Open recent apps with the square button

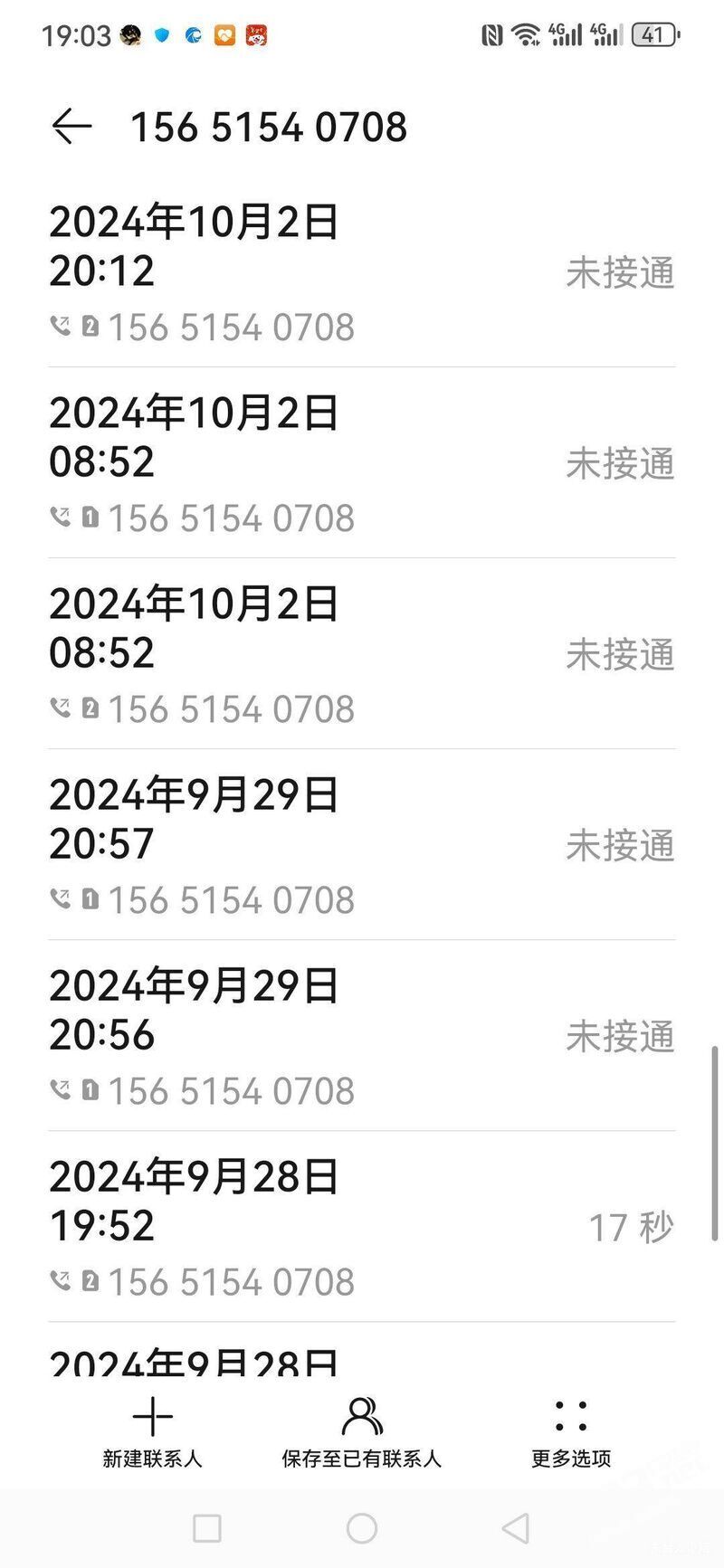pyautogui.click(x=207, y=1528)
